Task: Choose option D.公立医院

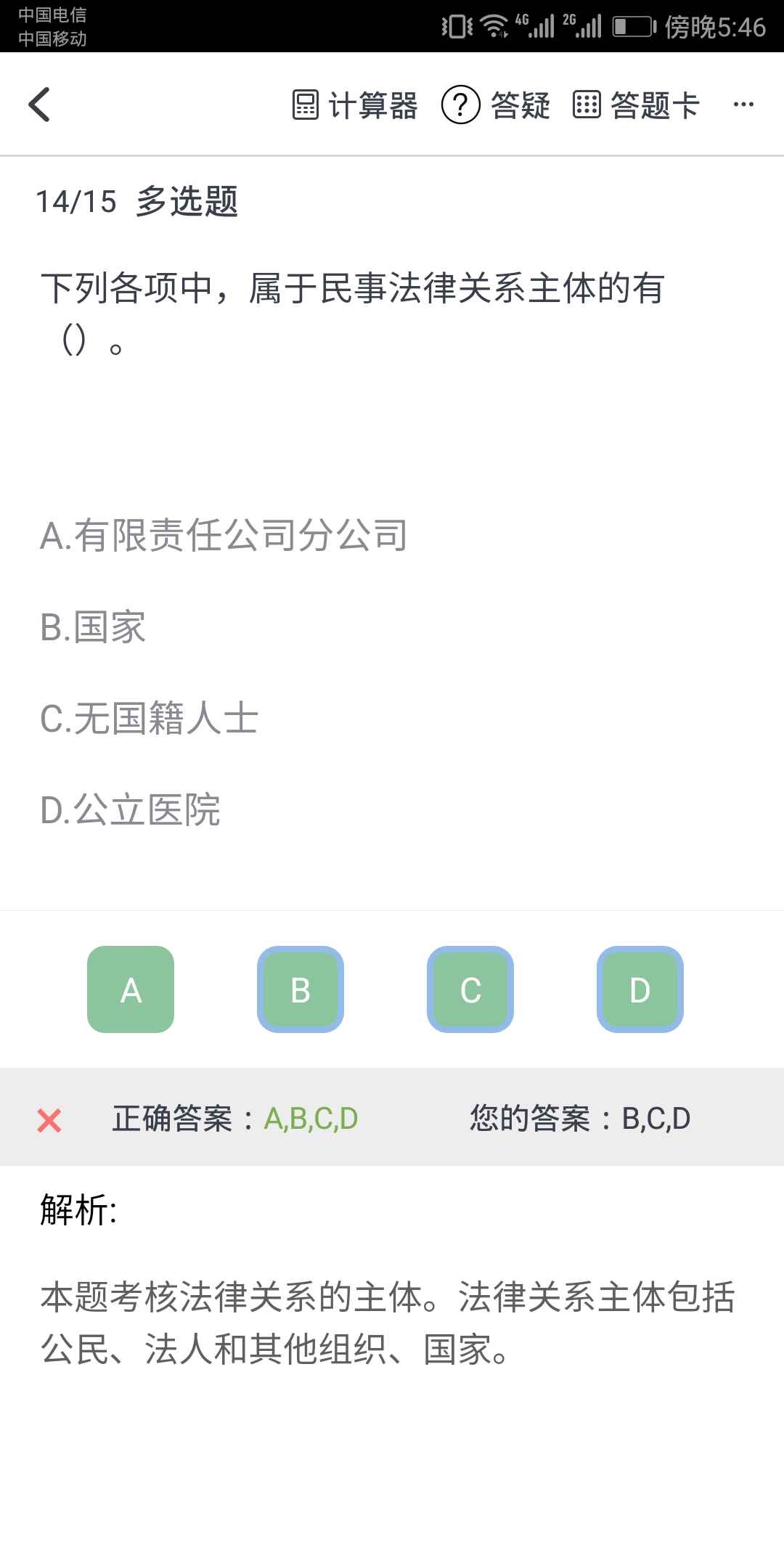Action: pyautogui.click(x=131, y=810)
